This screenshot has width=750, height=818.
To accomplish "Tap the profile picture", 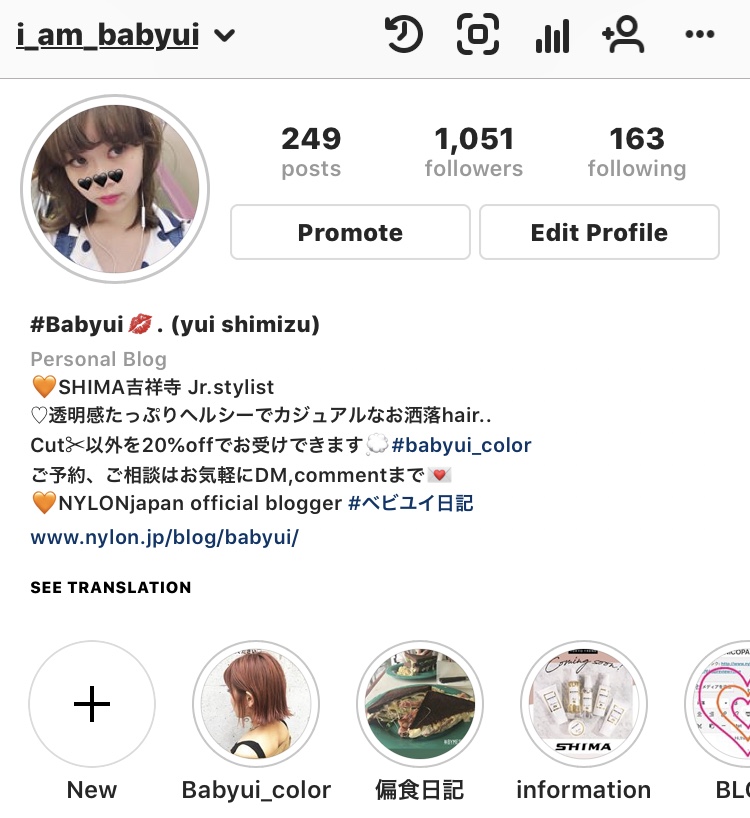I will [x=115, y=190].
